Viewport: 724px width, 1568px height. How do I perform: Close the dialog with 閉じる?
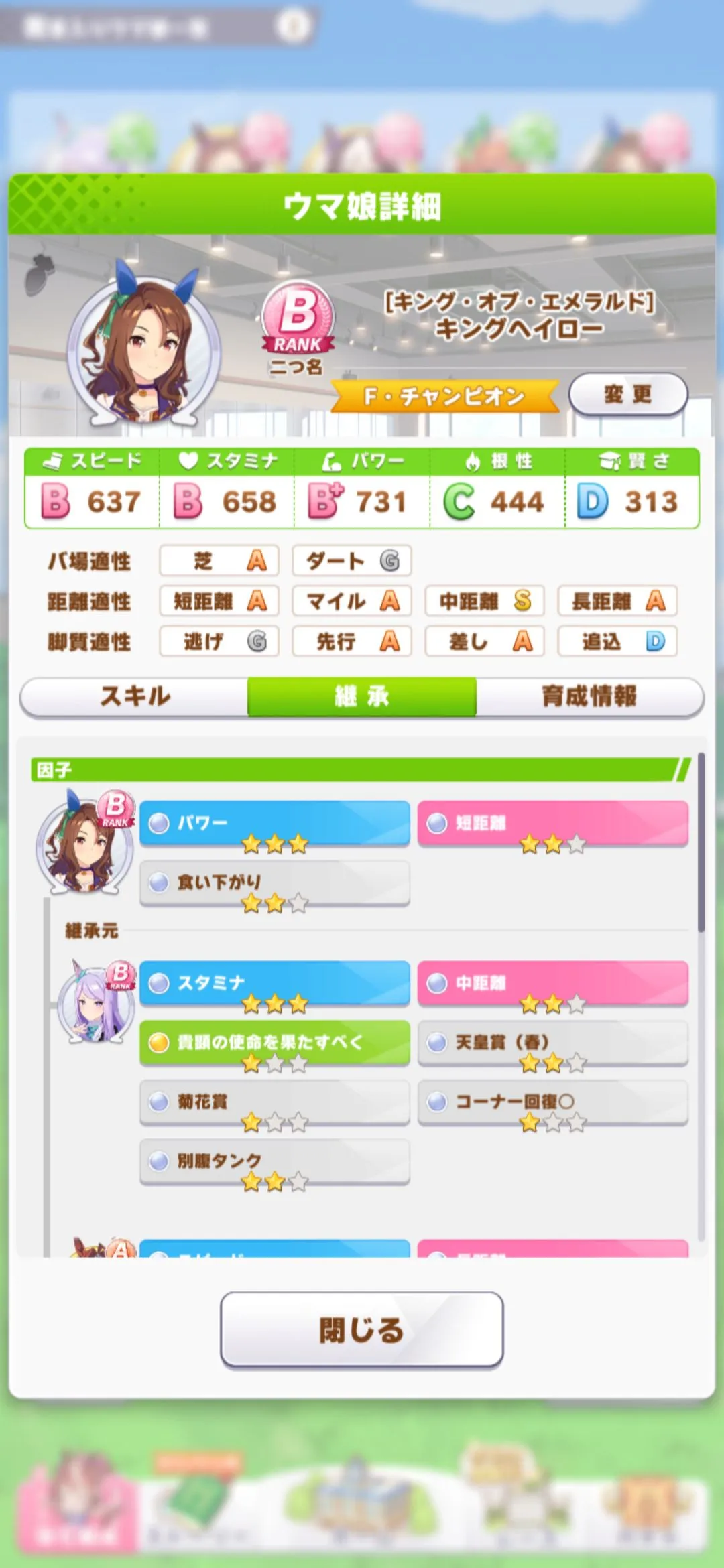[362, 1329]
